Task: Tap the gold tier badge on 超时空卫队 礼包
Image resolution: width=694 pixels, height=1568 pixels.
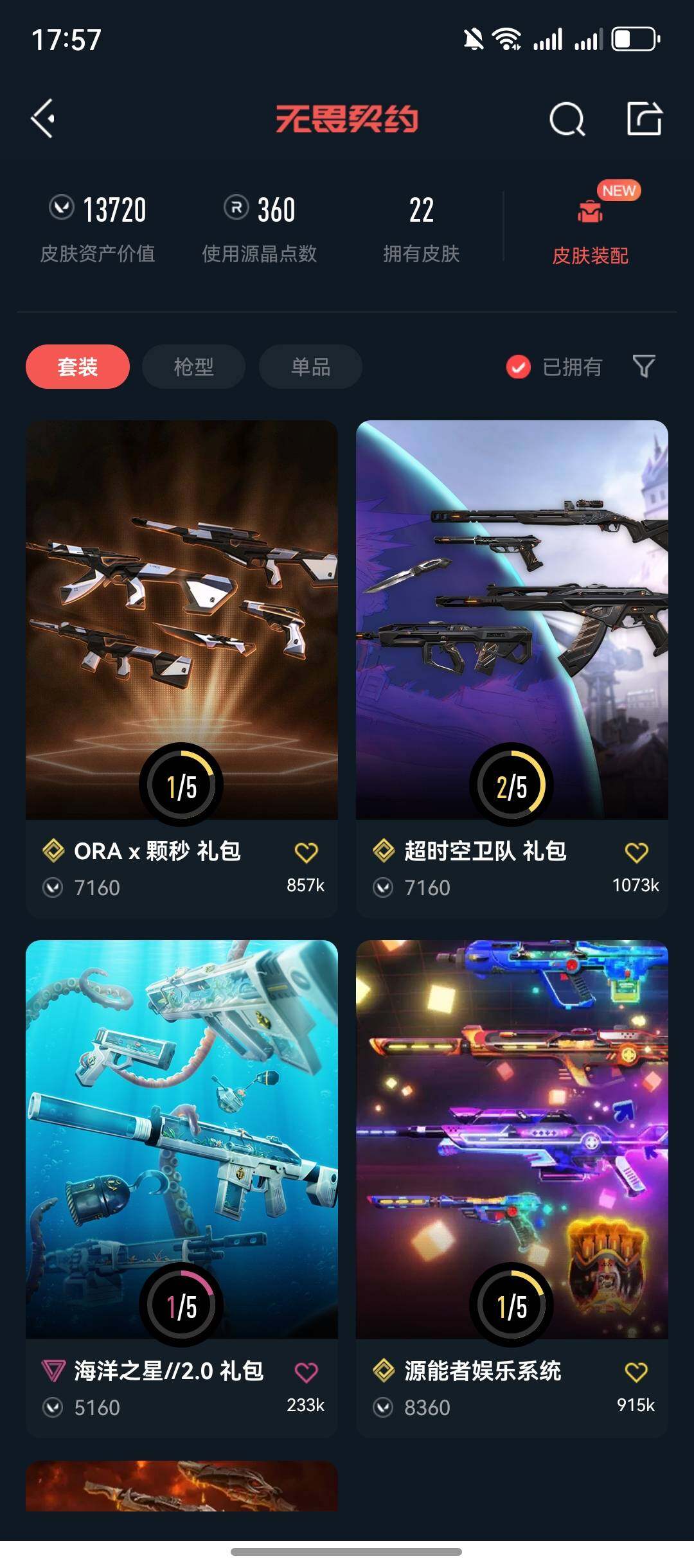Action: click(x=383, y=851)
